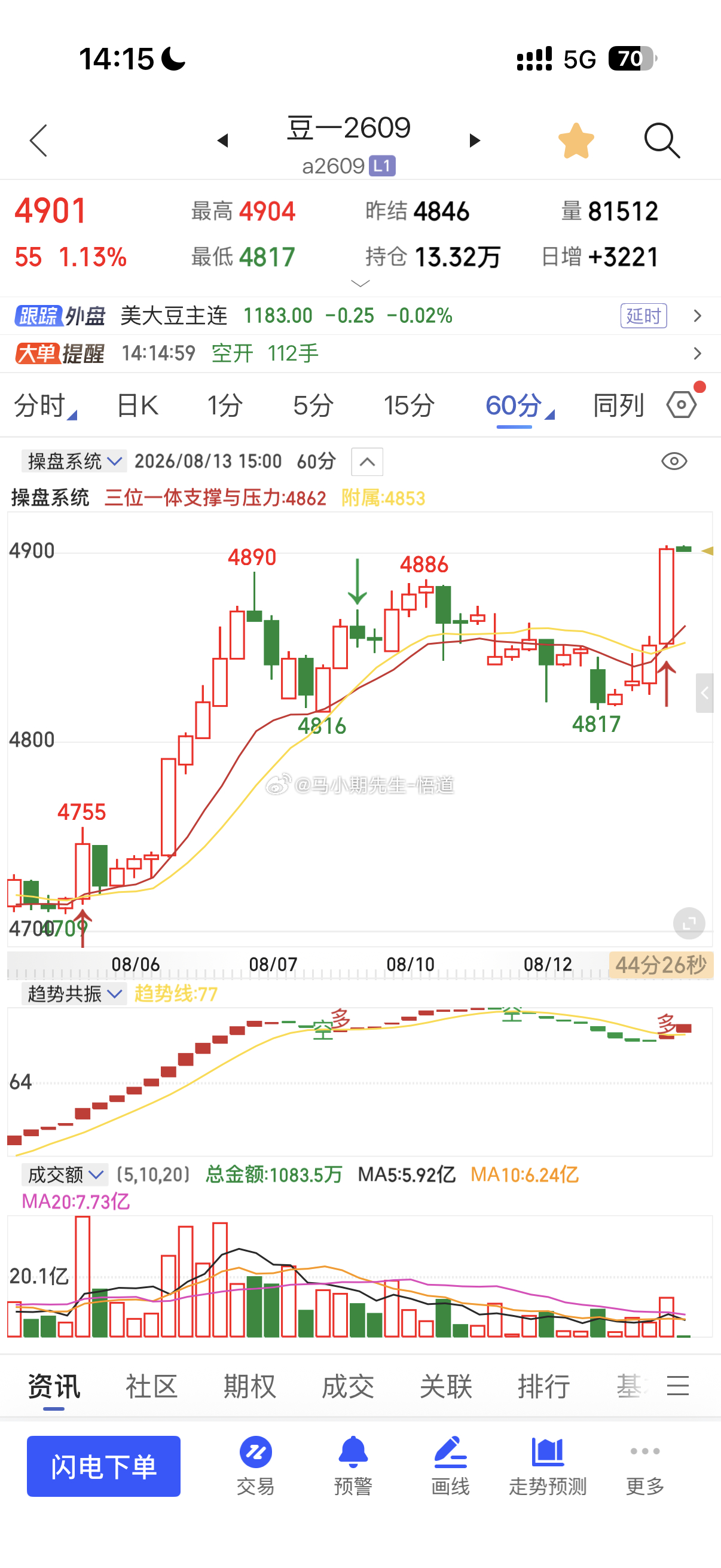Open the 趋势共振 indicator dropdown
721x1568 pixels.
[74, 994]
